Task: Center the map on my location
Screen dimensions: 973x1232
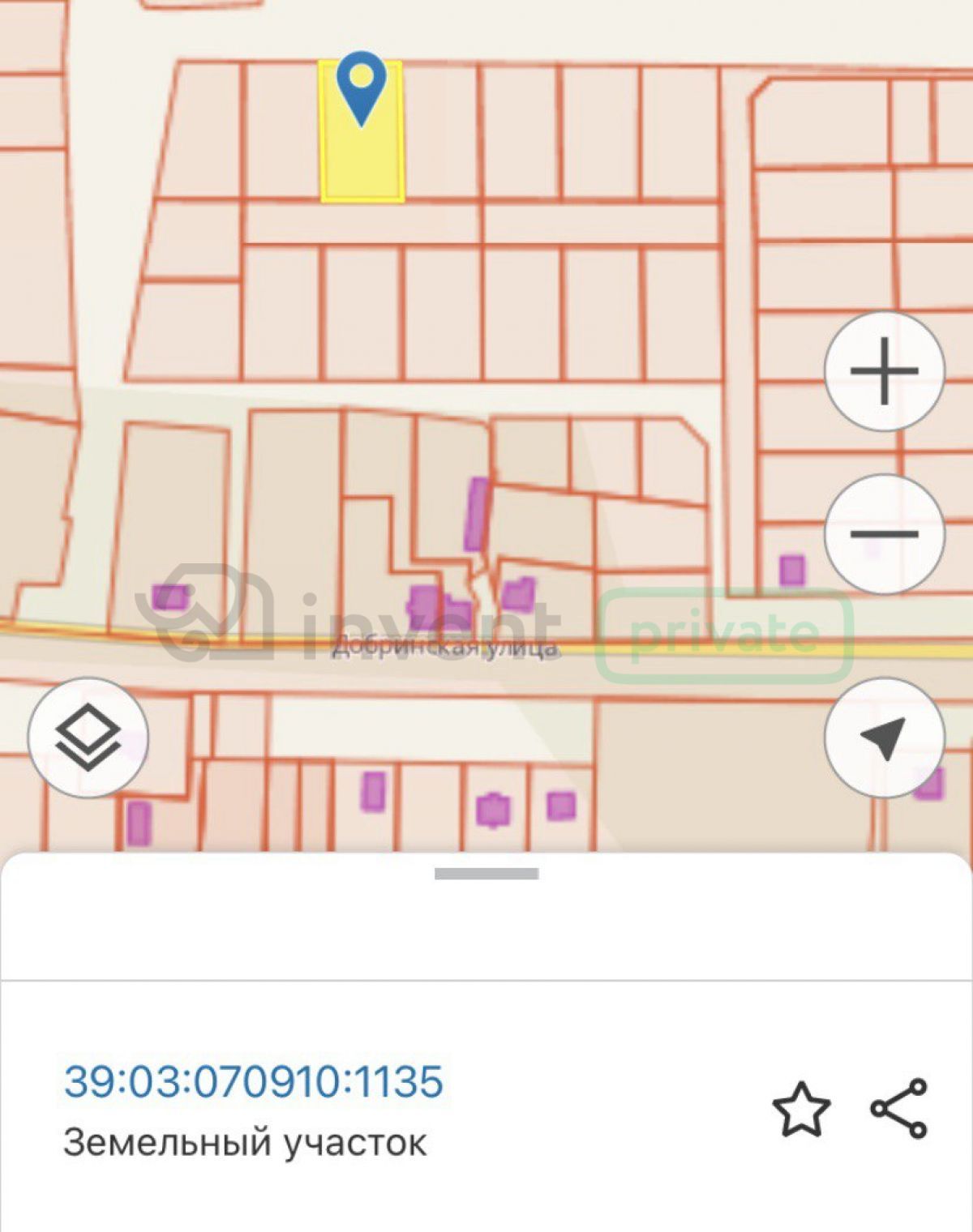Action: pyautogui.click(x=884, y=738)
